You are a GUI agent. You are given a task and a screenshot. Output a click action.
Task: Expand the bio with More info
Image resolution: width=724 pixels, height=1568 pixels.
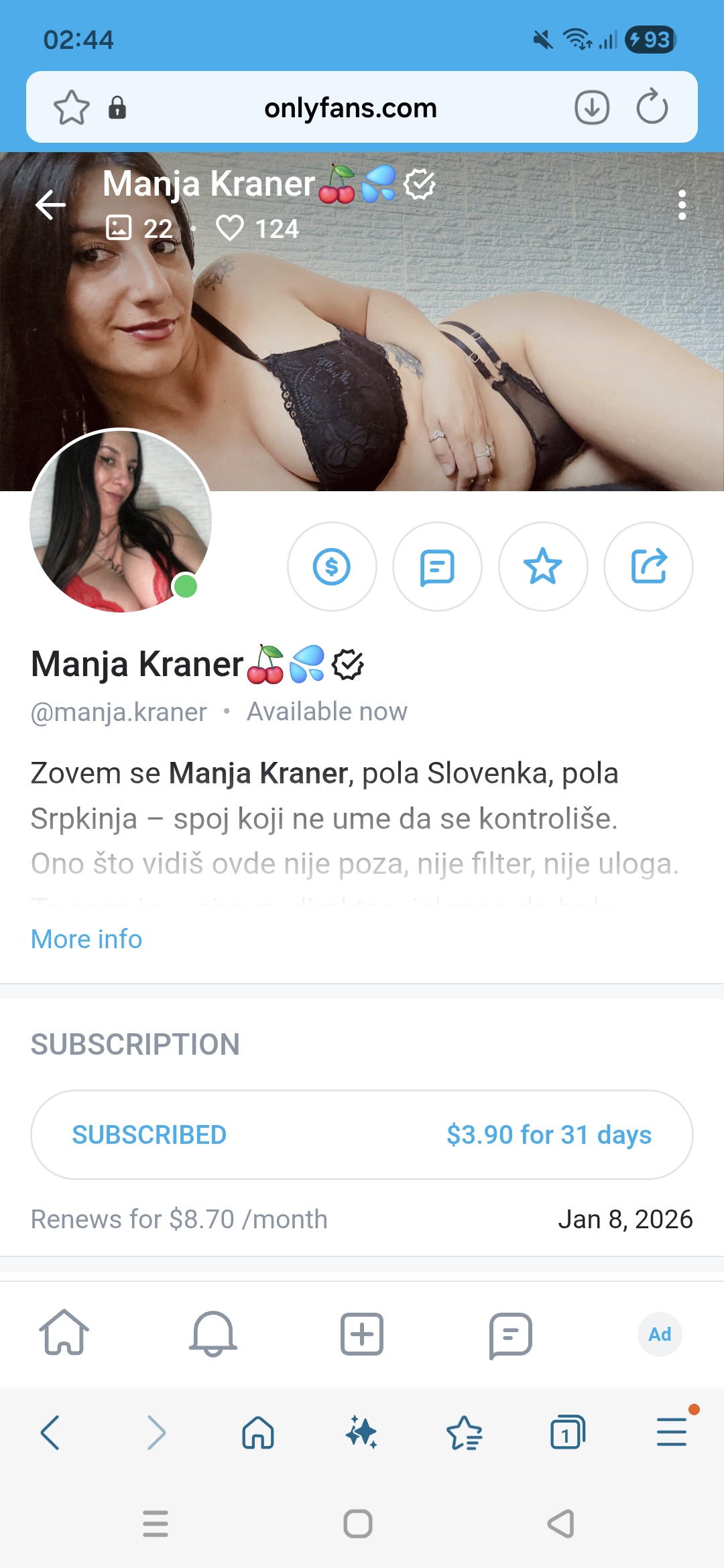click(x=86, y=939)
